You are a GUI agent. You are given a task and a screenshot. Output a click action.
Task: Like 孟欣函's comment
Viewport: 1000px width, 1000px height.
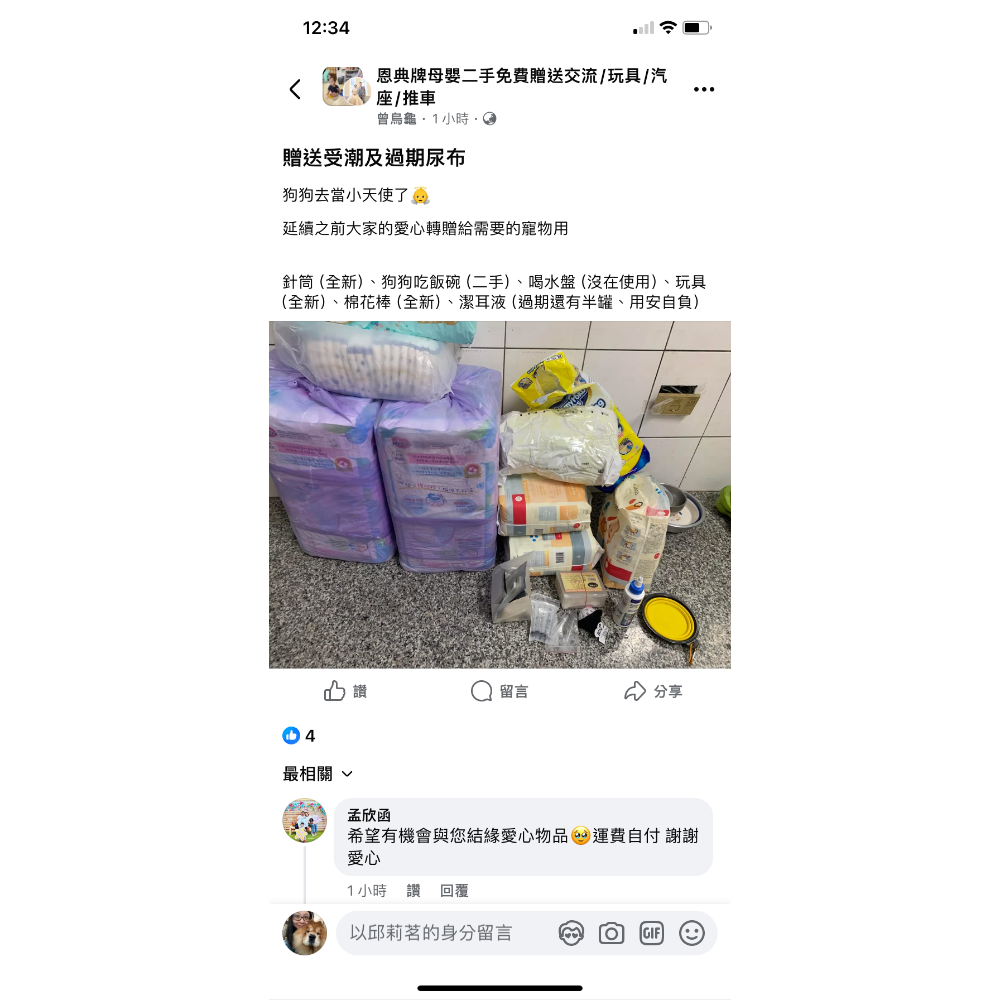413,891
